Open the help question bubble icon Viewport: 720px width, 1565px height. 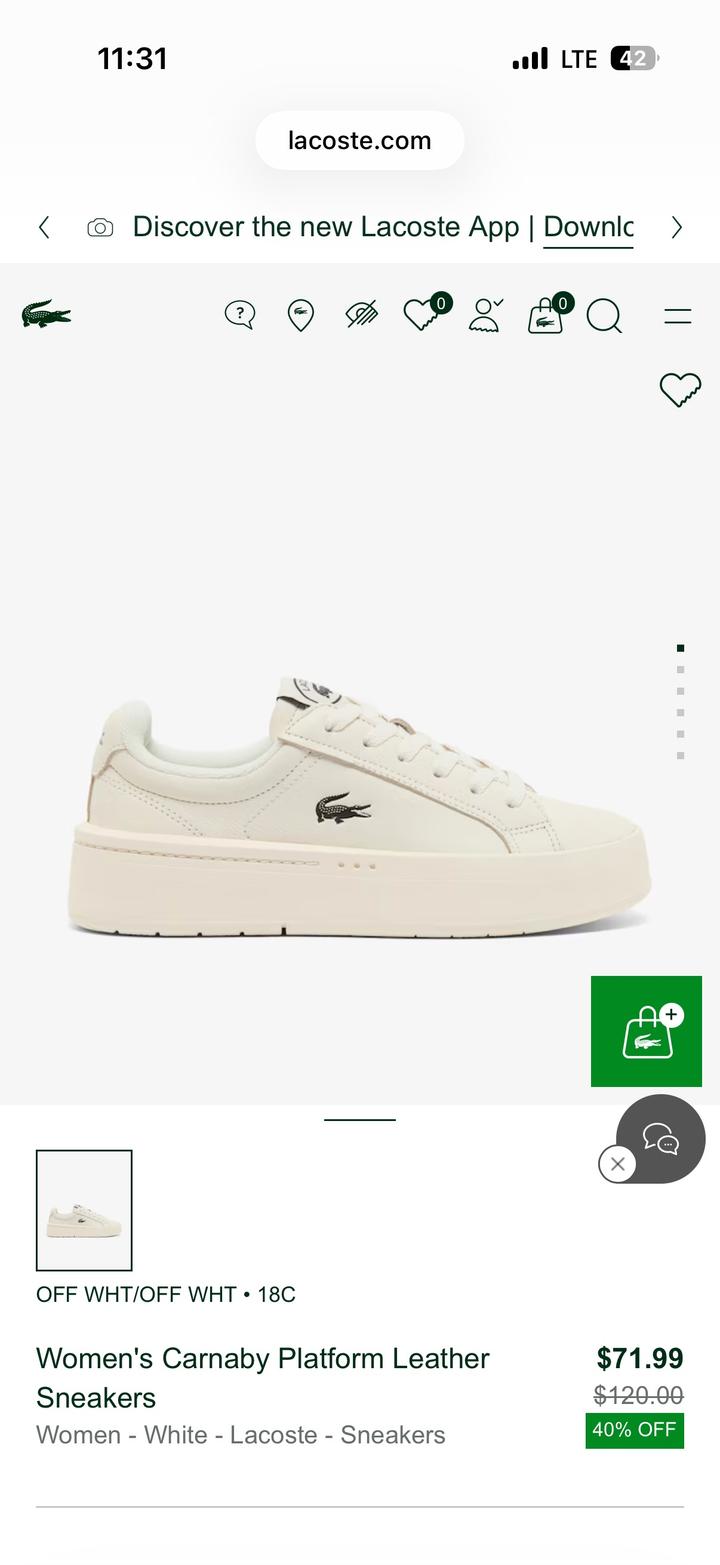tap(240, 315)
